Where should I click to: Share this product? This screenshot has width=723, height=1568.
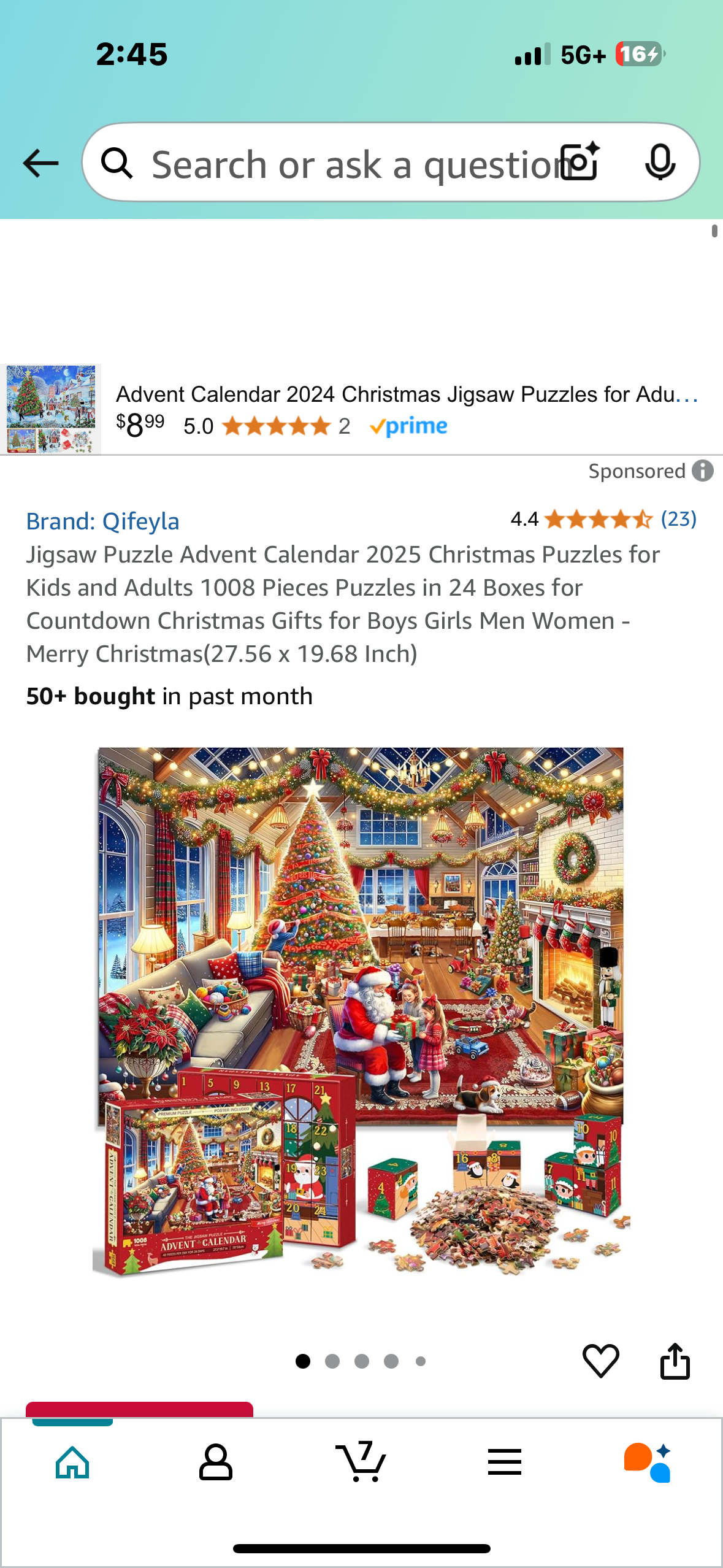[675, 1361]
